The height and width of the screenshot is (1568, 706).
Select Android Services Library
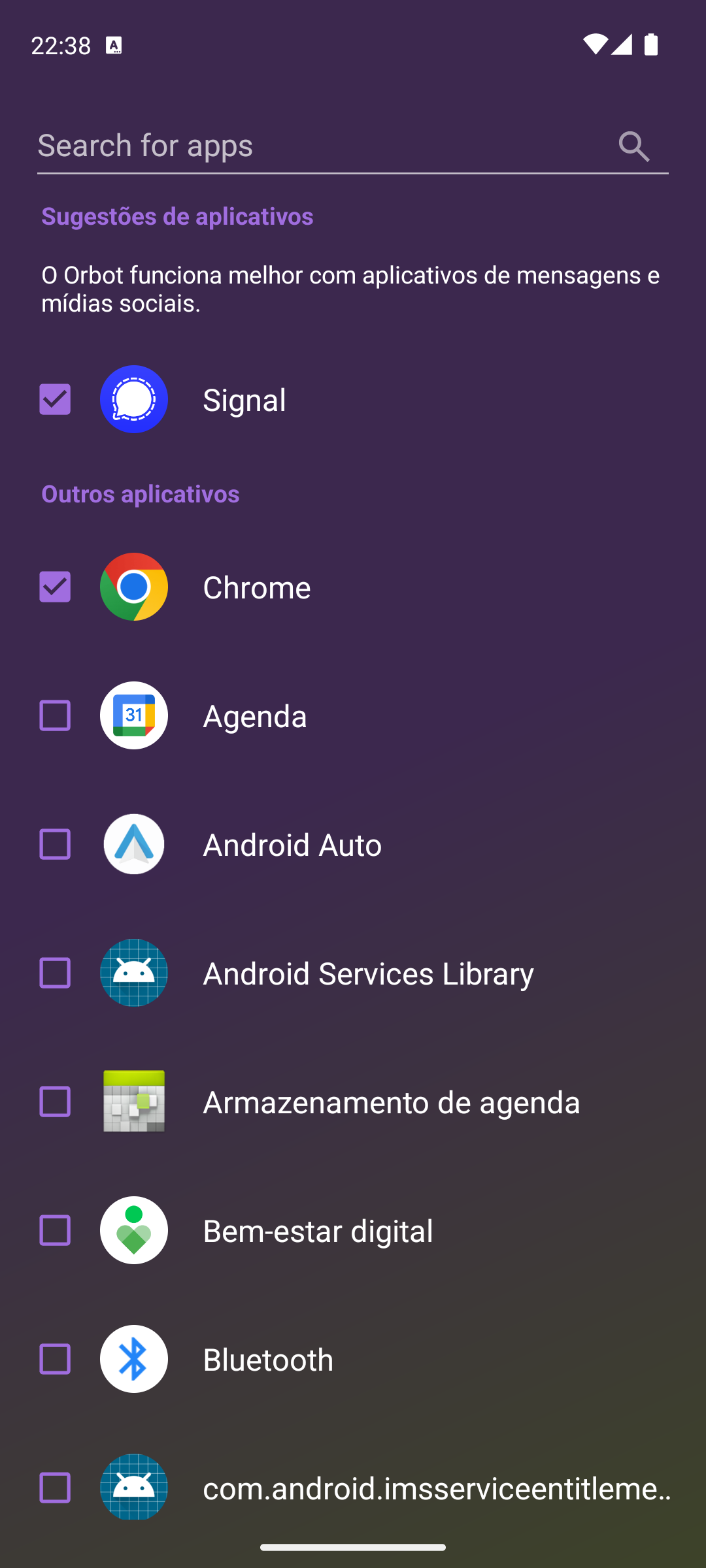pos(55,973)
